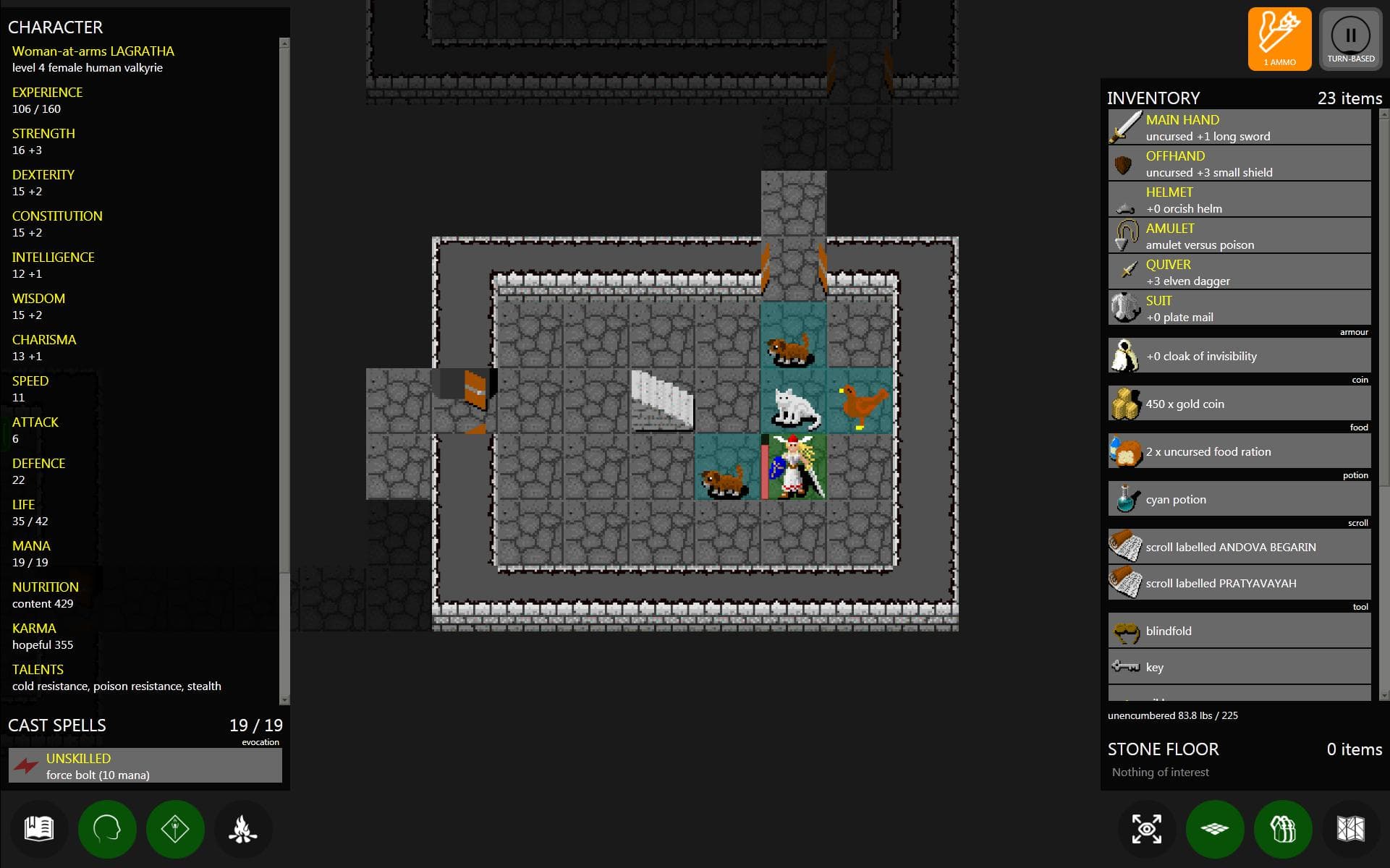
Task: Select scroll labelled PRATYAVAYAH
Action: tap(1239, 583)
